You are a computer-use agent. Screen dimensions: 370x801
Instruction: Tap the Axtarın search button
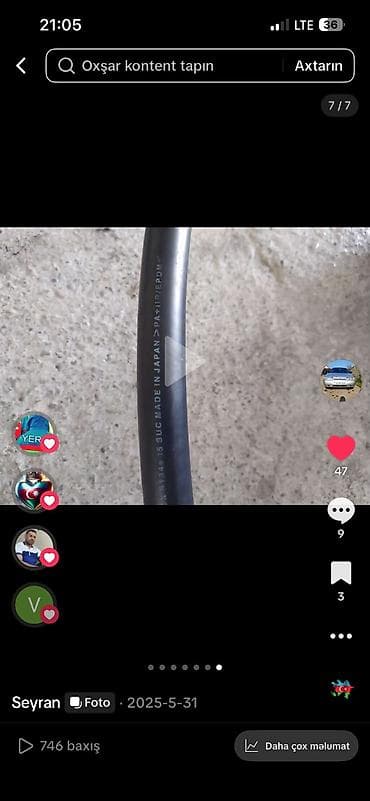tap(318, 66)
